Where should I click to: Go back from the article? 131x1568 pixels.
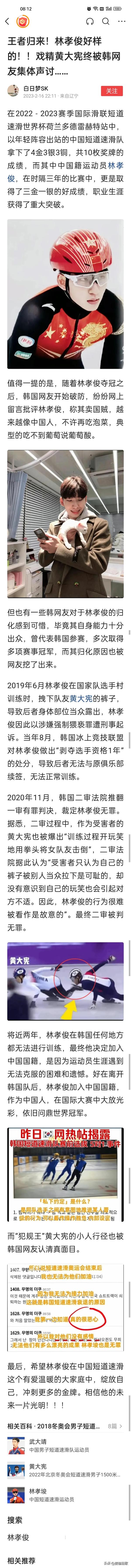(x=7, y=21)
